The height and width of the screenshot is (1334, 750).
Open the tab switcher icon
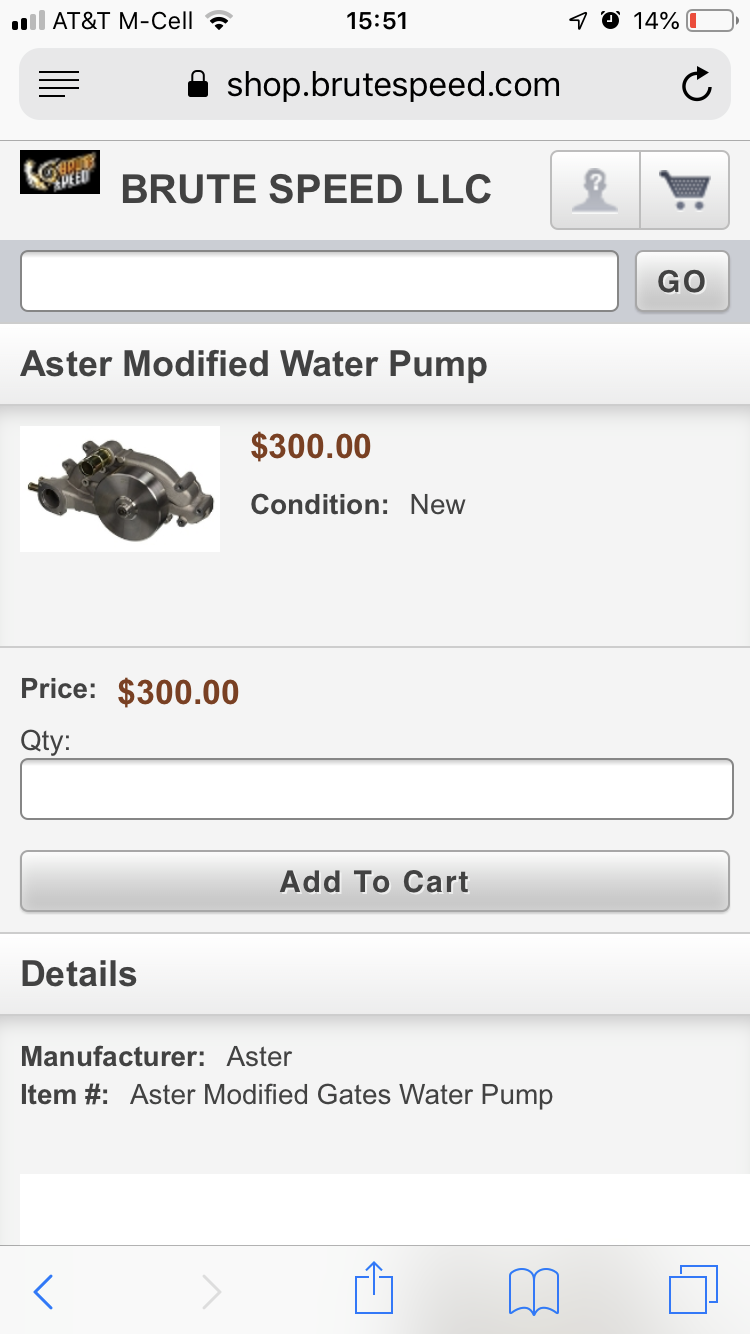click(694, 1289)
